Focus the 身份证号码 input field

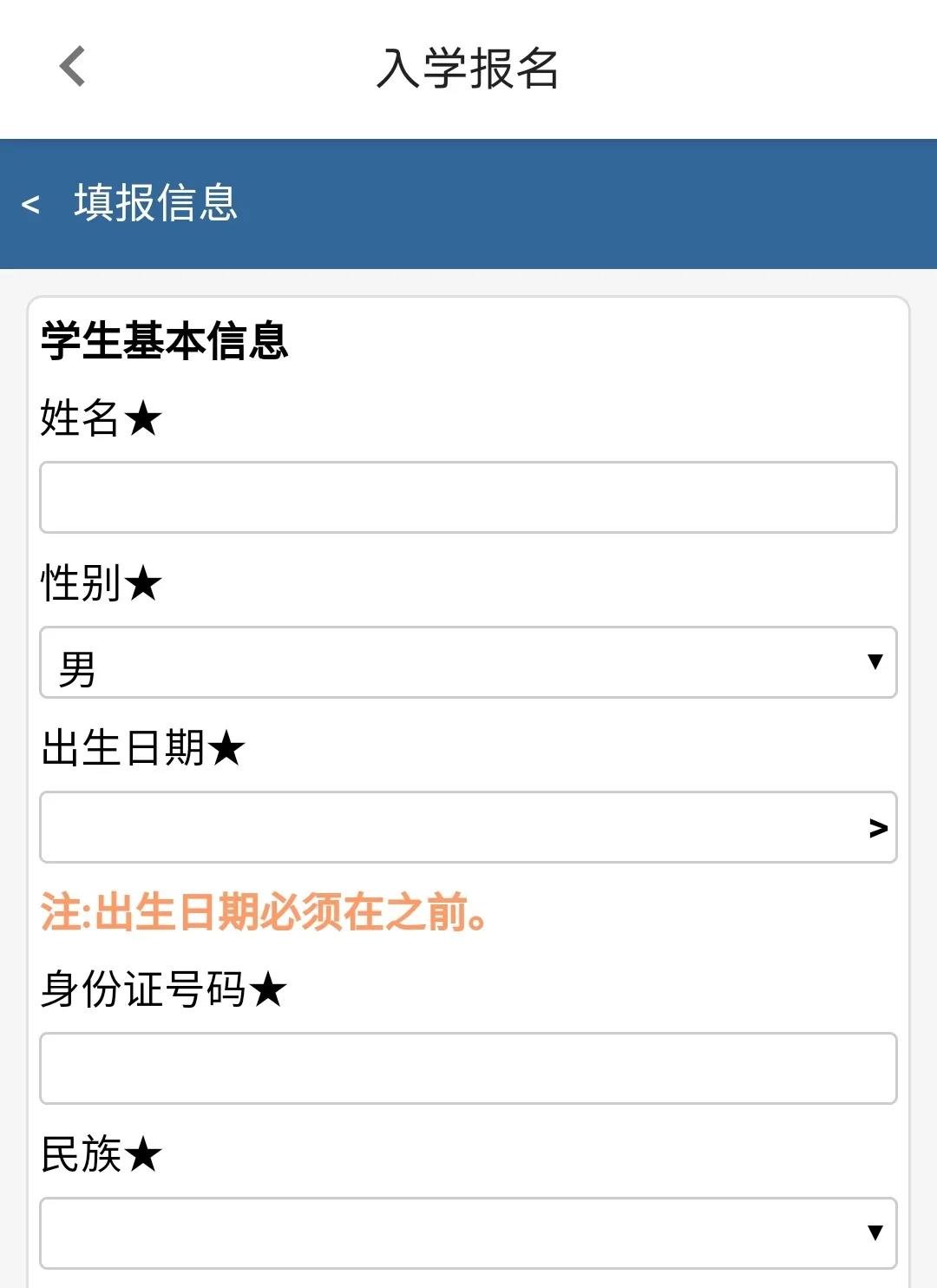coord(468,1068)
